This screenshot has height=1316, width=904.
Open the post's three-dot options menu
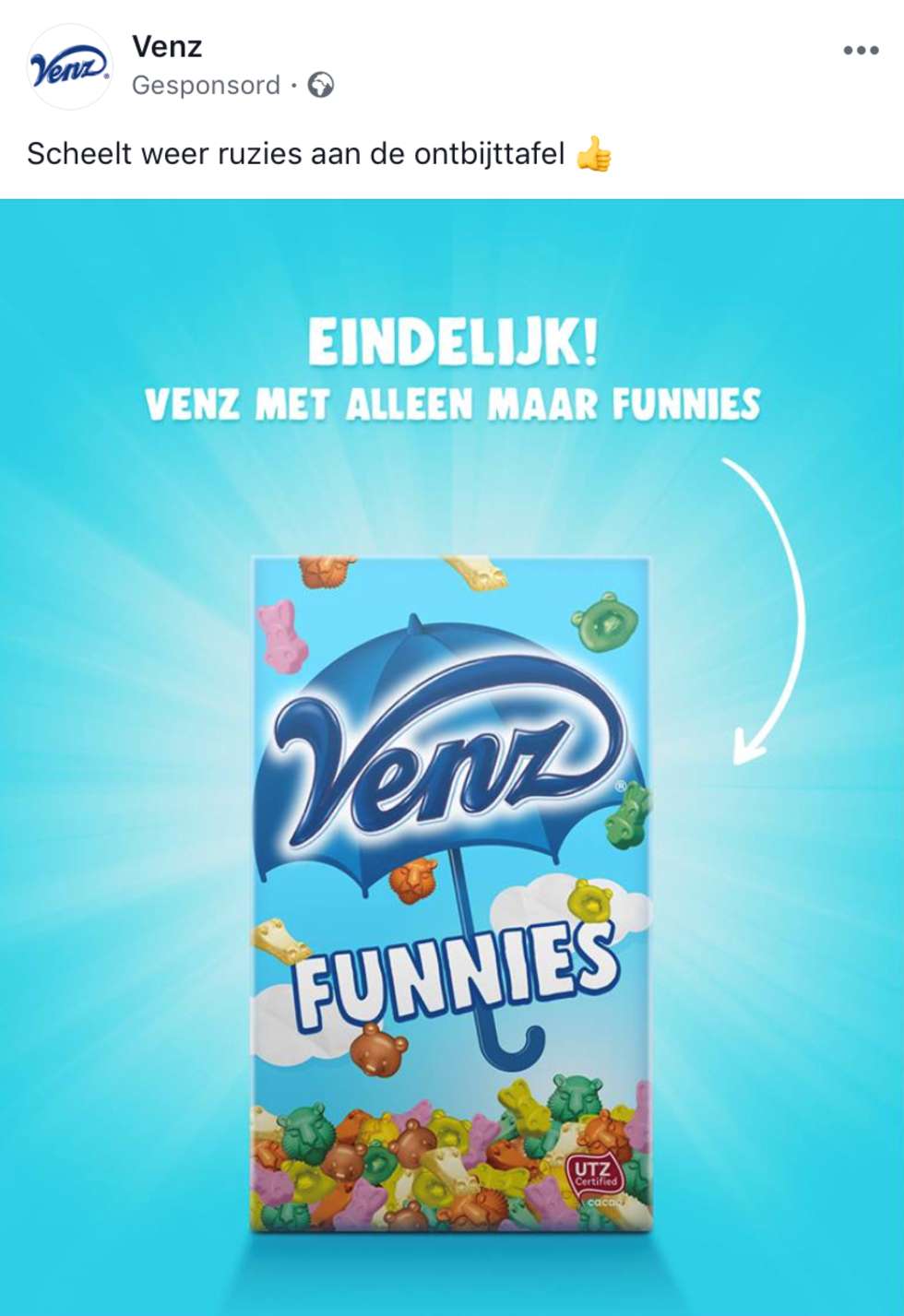[x=860, y=50]
